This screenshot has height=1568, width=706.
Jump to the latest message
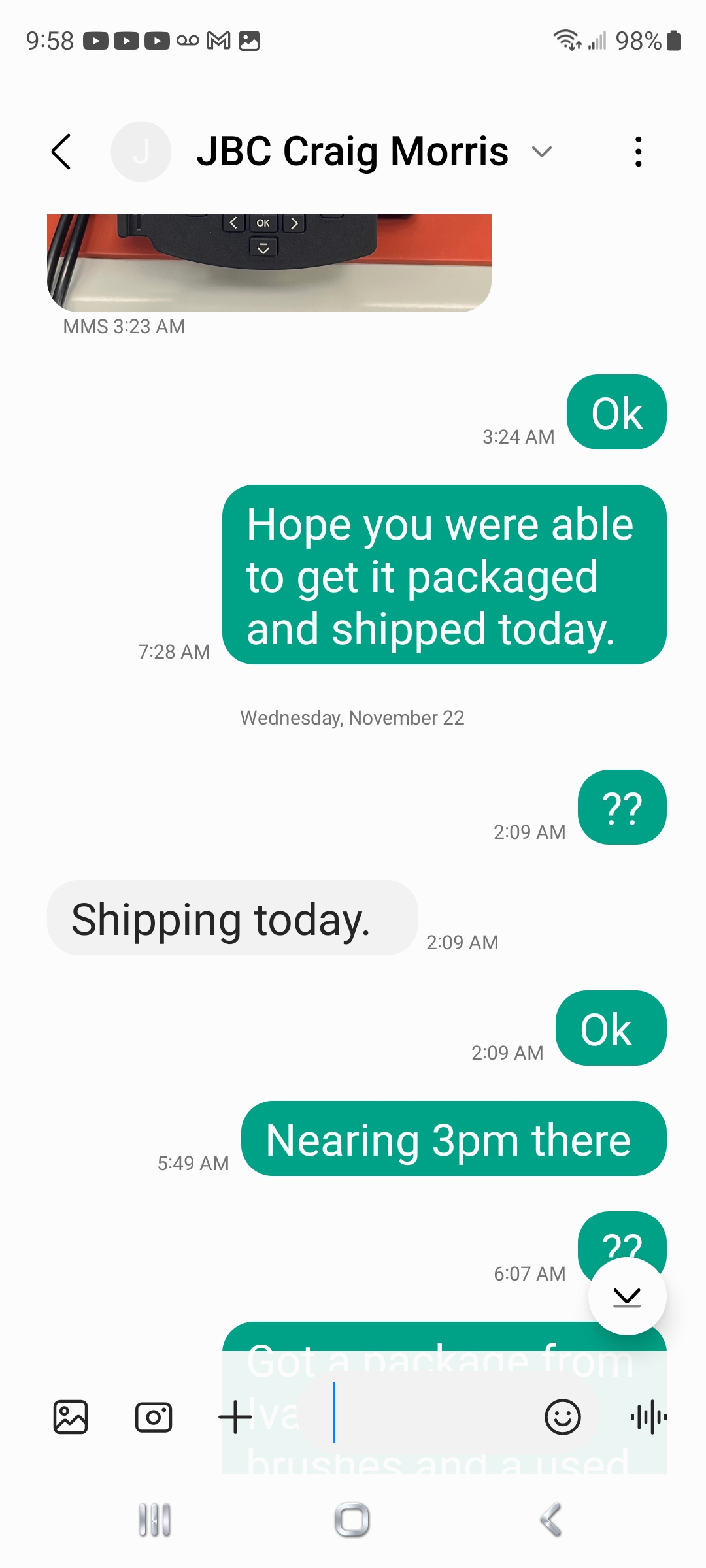[x=627, y=1296]
